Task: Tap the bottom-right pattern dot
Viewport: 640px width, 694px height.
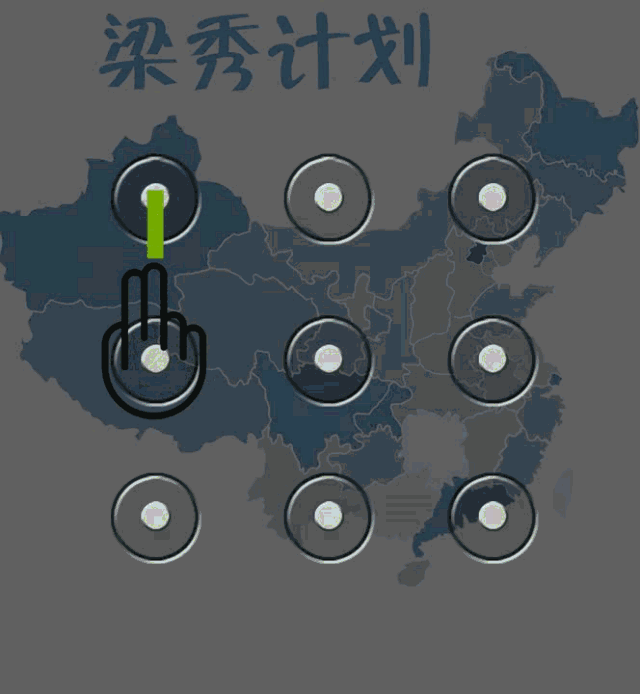Action: tap(491, 516)
